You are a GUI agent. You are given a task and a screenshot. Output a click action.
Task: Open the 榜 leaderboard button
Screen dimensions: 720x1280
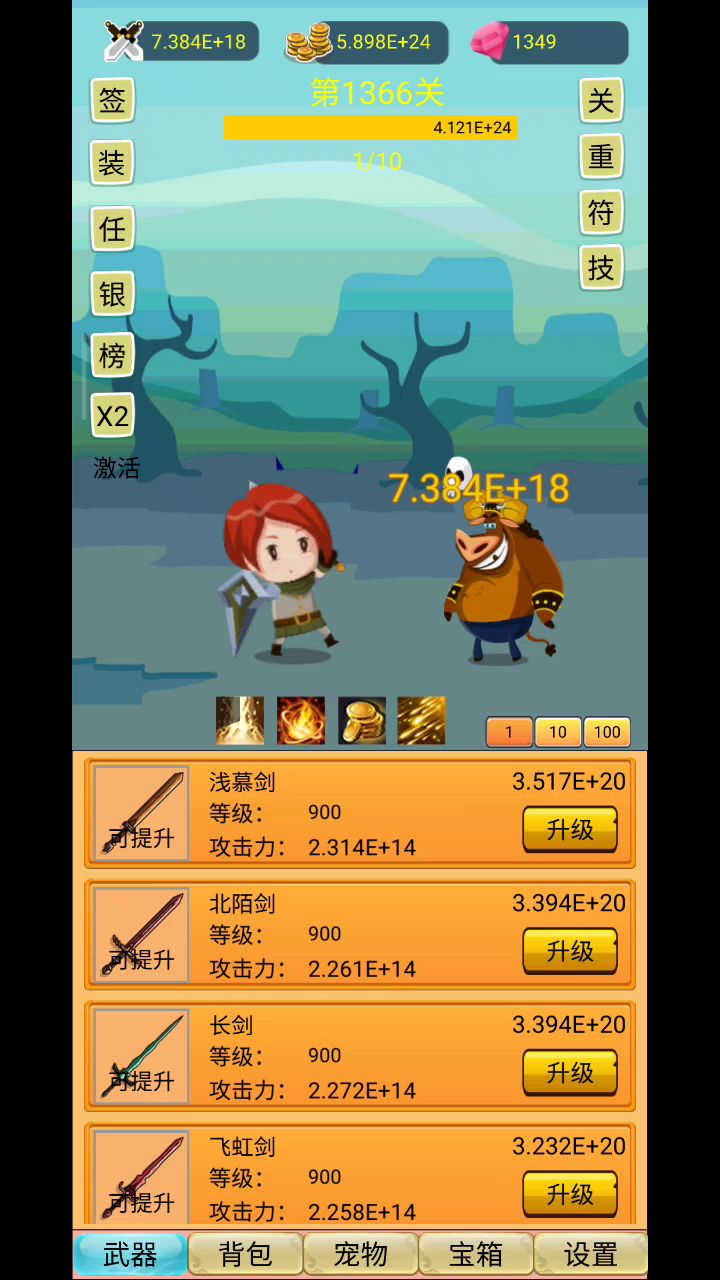113,355
